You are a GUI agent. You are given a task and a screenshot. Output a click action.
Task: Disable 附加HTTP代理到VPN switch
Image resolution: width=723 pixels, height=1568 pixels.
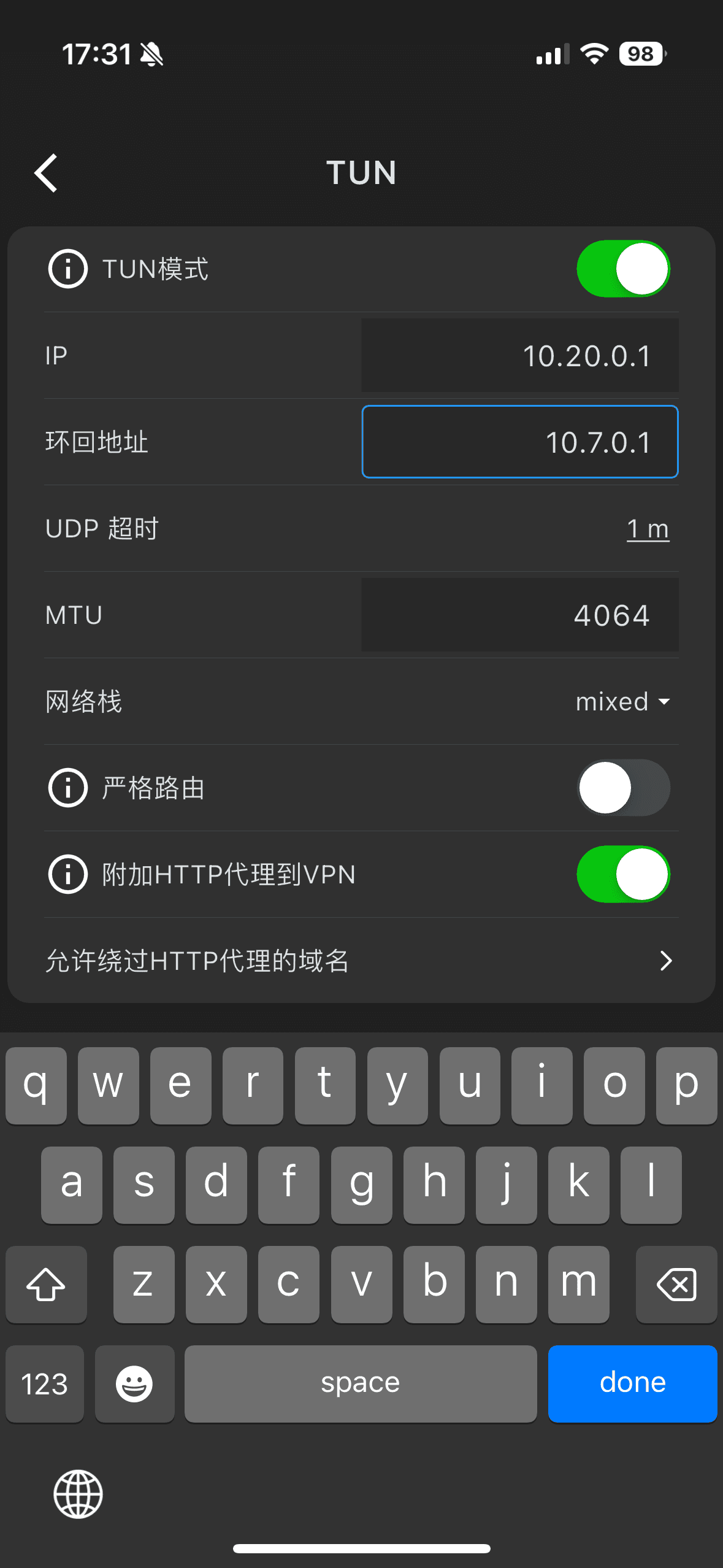pyautogui.click(x=623, y=874)
